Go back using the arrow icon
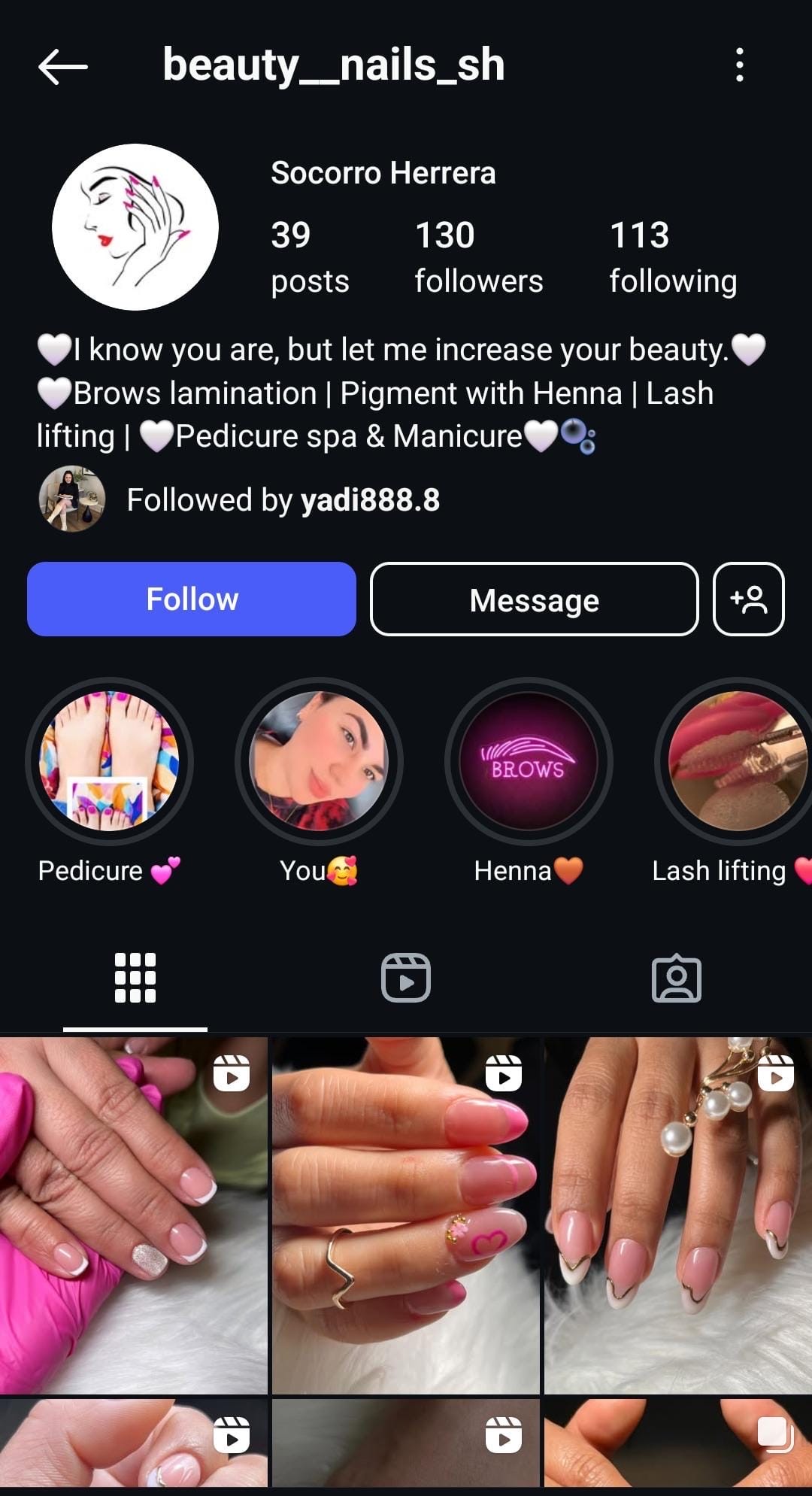Screen dimensions: 812x1496 (x=63, y=66)
